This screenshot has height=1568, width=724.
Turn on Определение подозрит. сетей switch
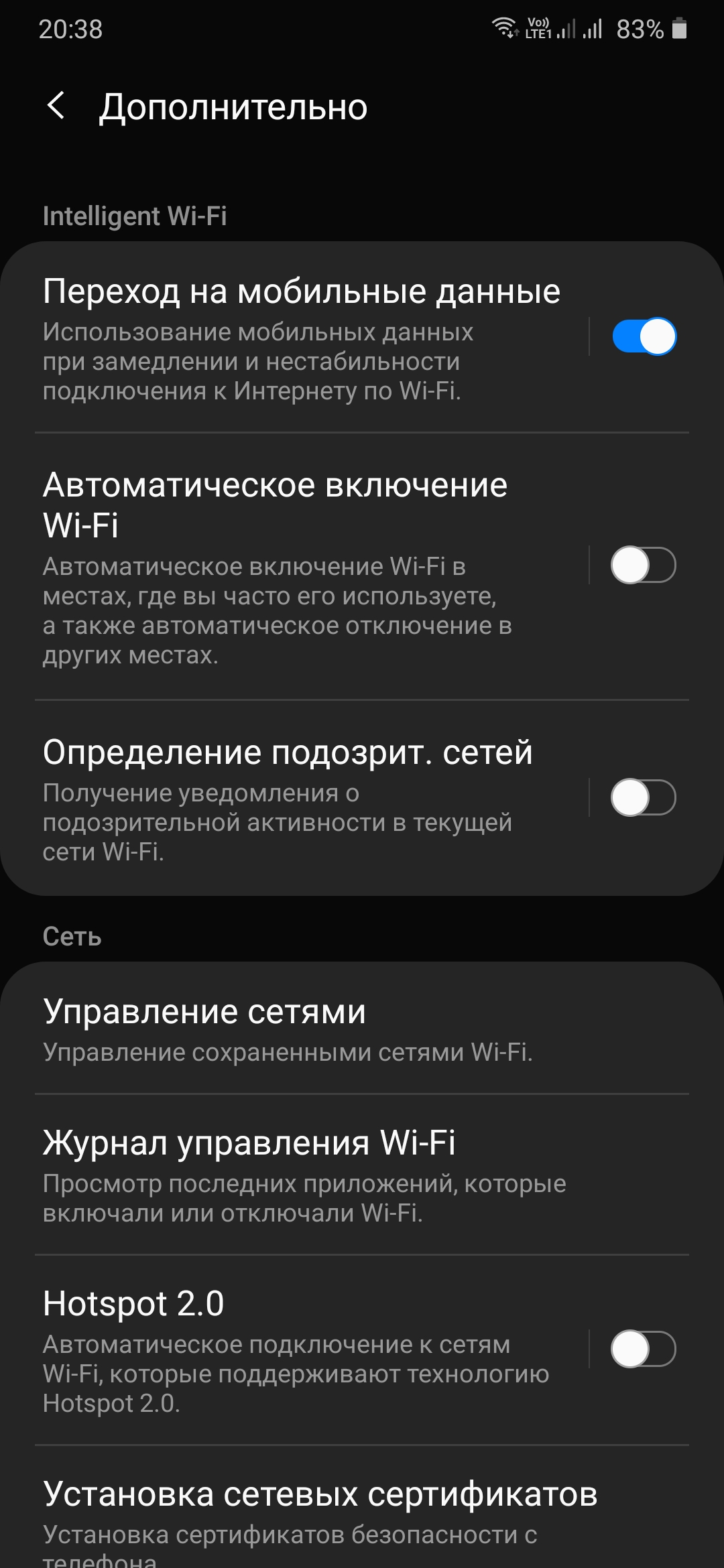point(642,797)
